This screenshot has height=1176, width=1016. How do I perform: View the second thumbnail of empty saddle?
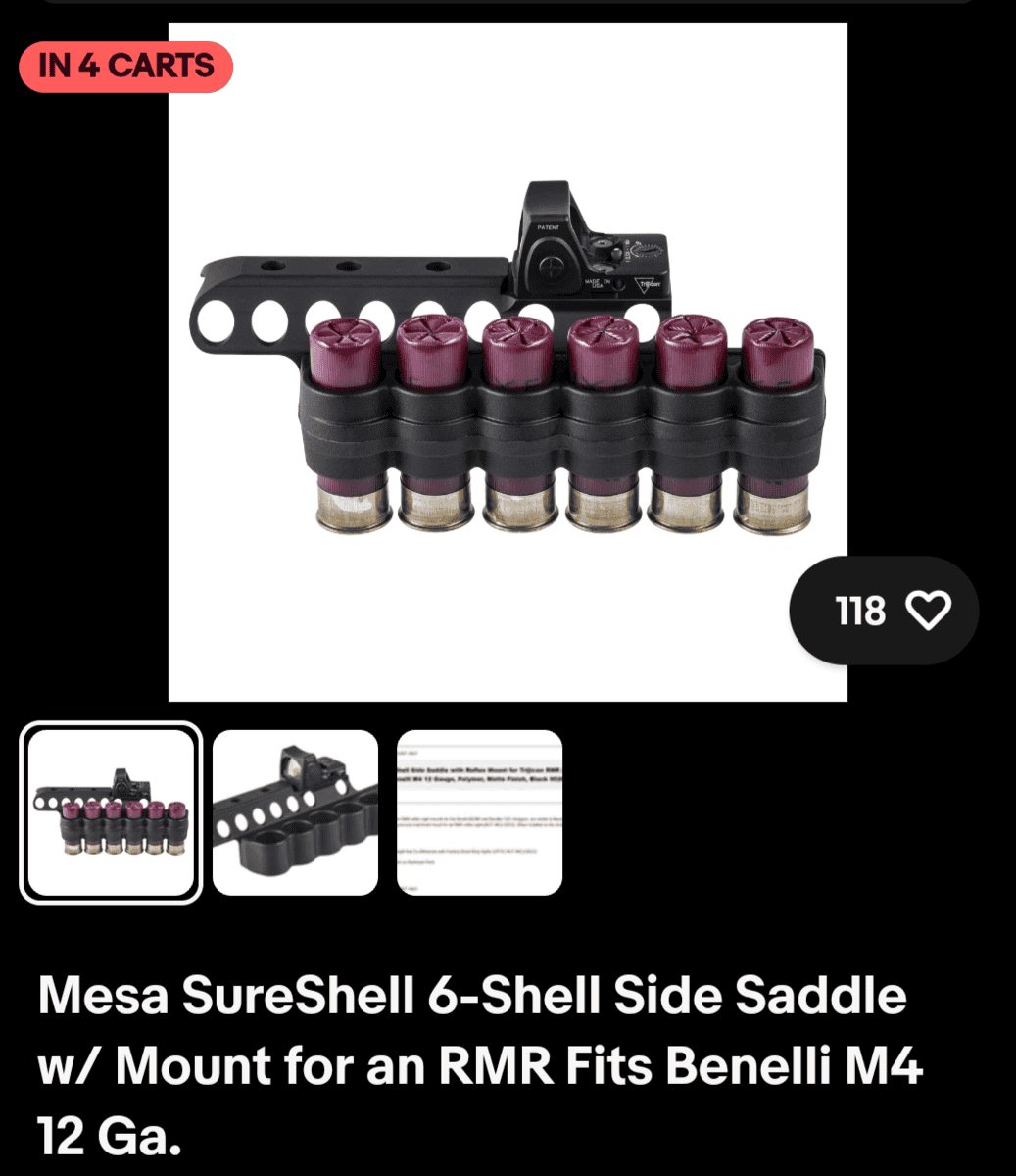click(x=295, y=812)
